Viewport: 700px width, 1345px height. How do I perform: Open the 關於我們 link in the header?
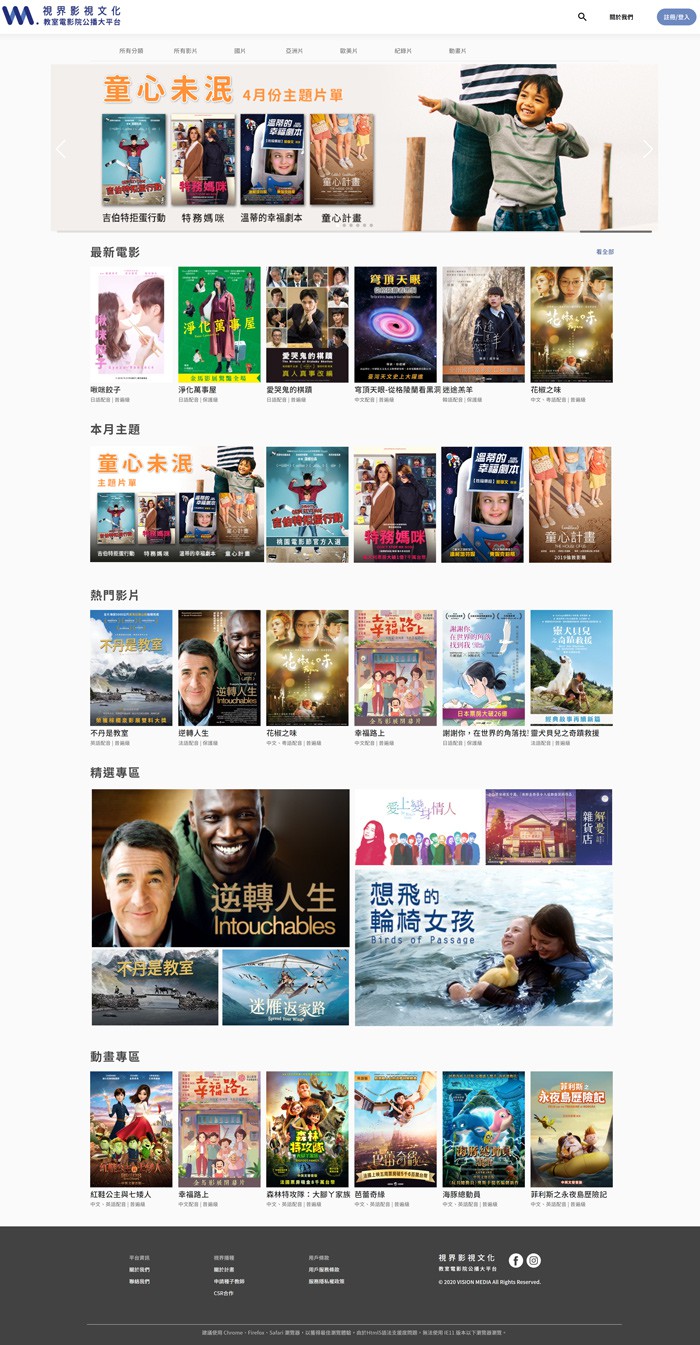coord(621,17)
